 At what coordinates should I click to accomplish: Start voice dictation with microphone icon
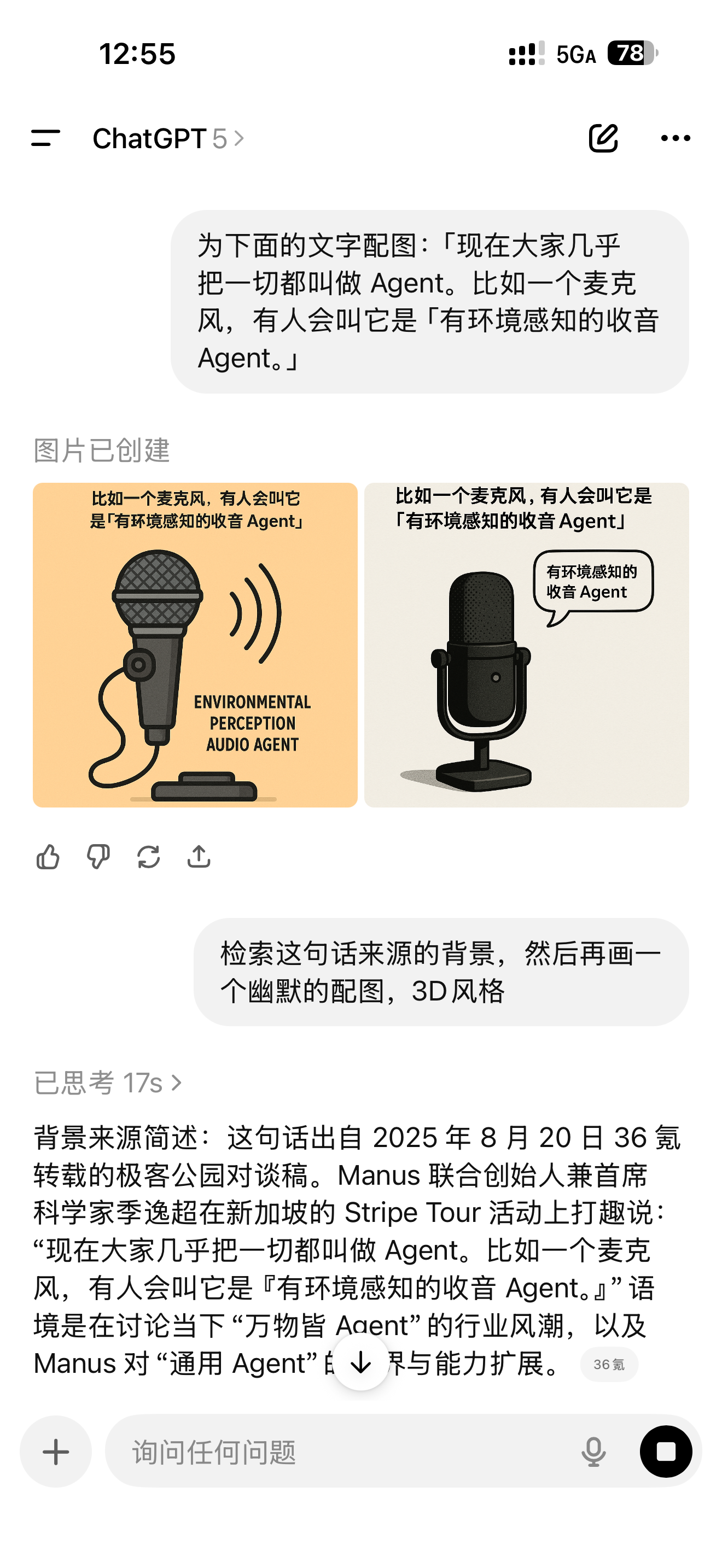(593, 1452)
